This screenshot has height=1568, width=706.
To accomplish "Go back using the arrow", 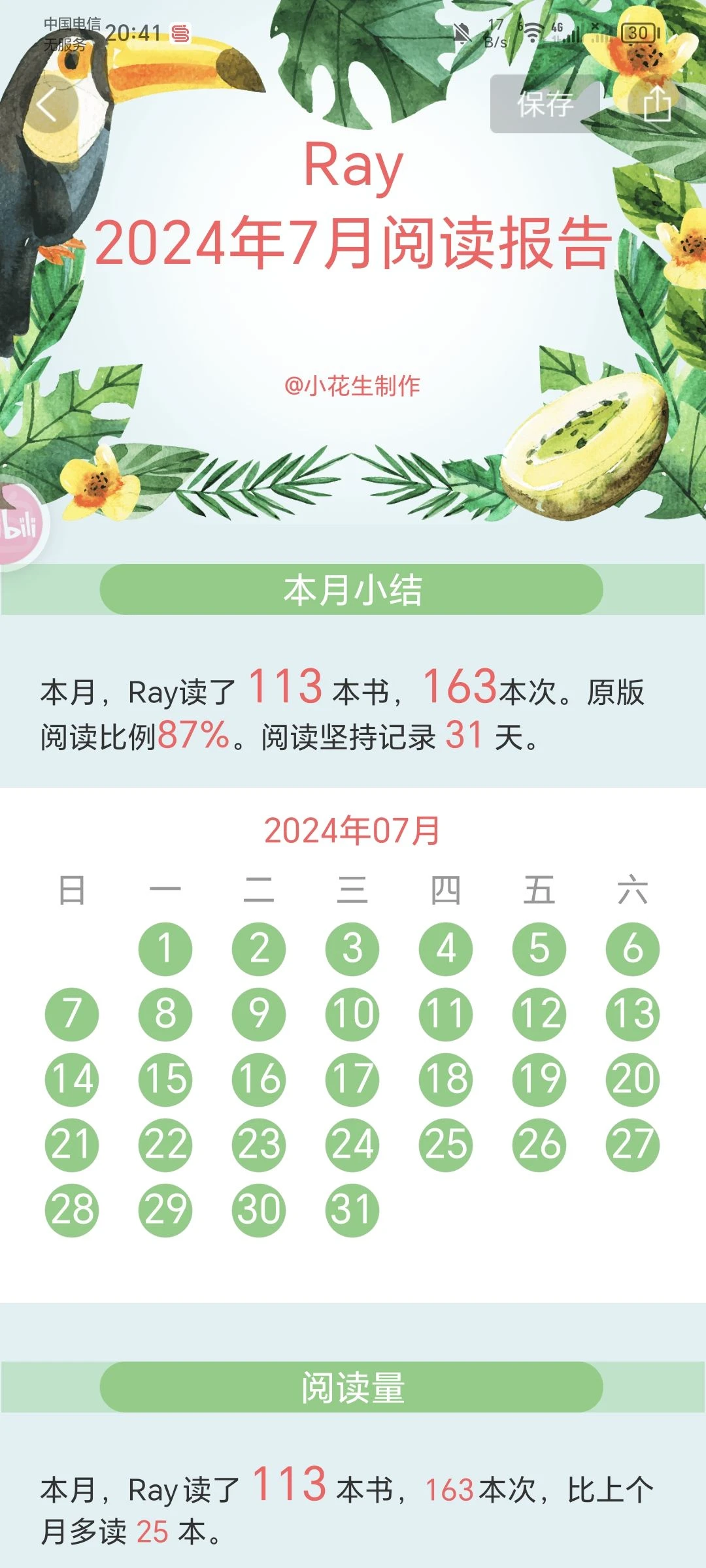I will [x=50, y=105].
